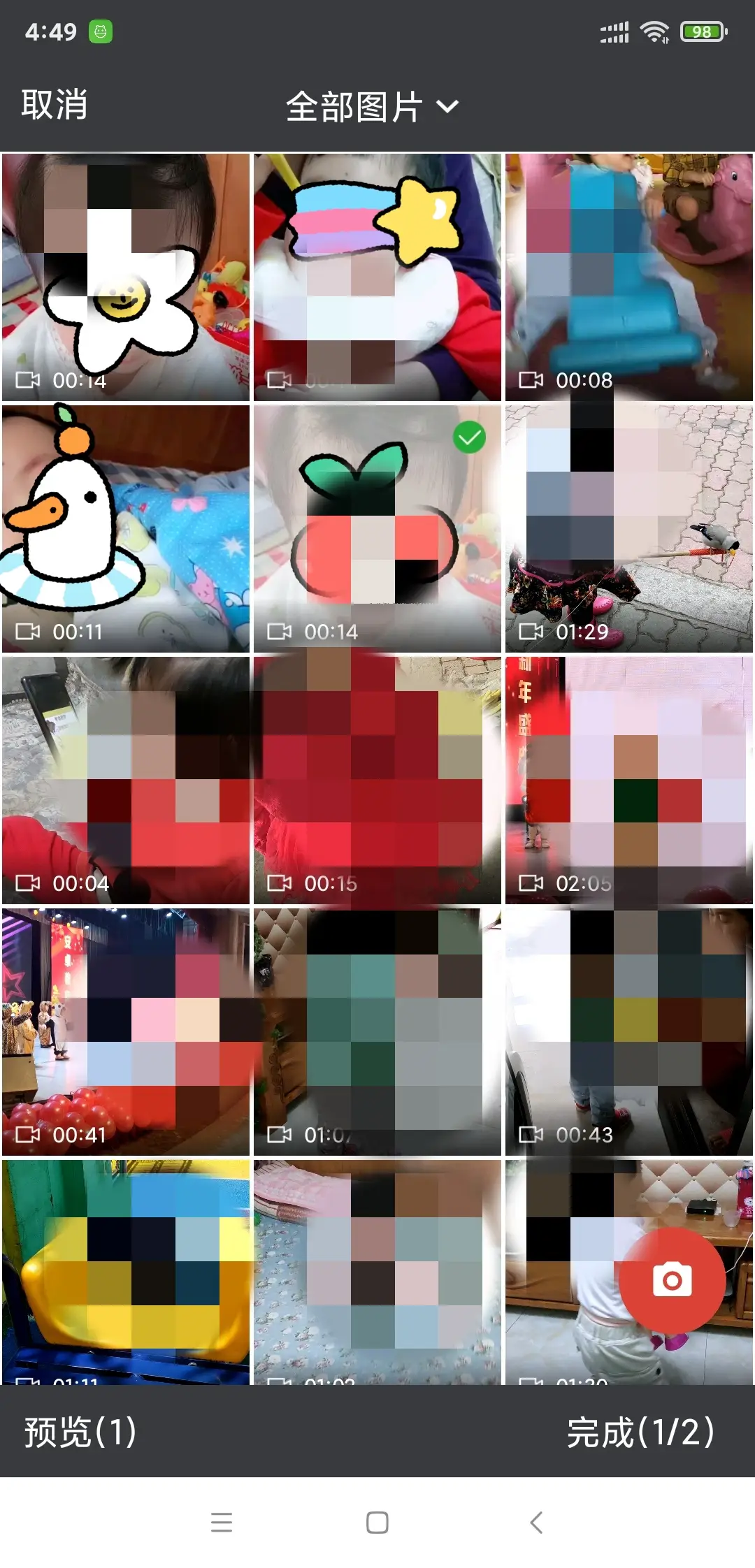Confirm selection with 完成(1/2)

click(x=640, y=1431)
